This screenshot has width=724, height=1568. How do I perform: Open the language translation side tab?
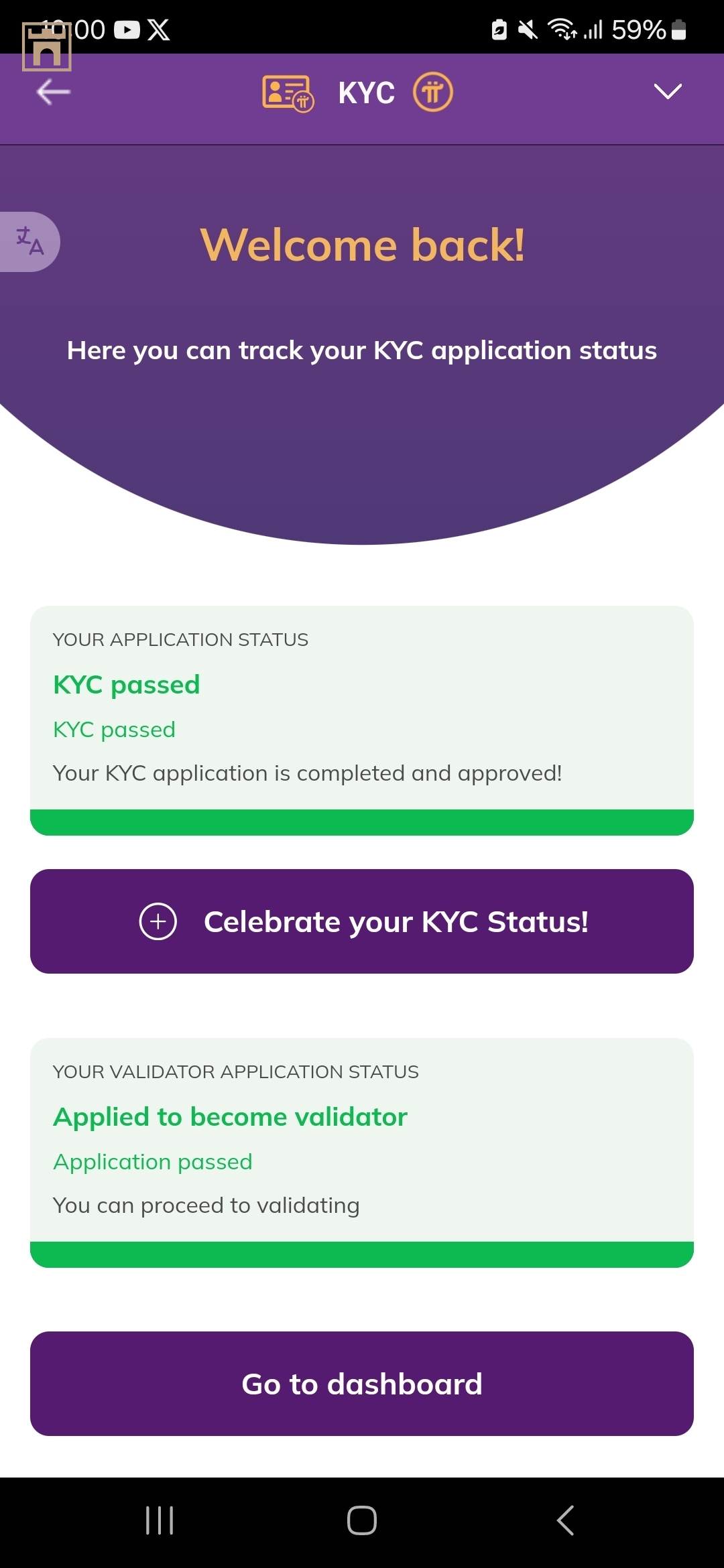[x=29, y=241]
